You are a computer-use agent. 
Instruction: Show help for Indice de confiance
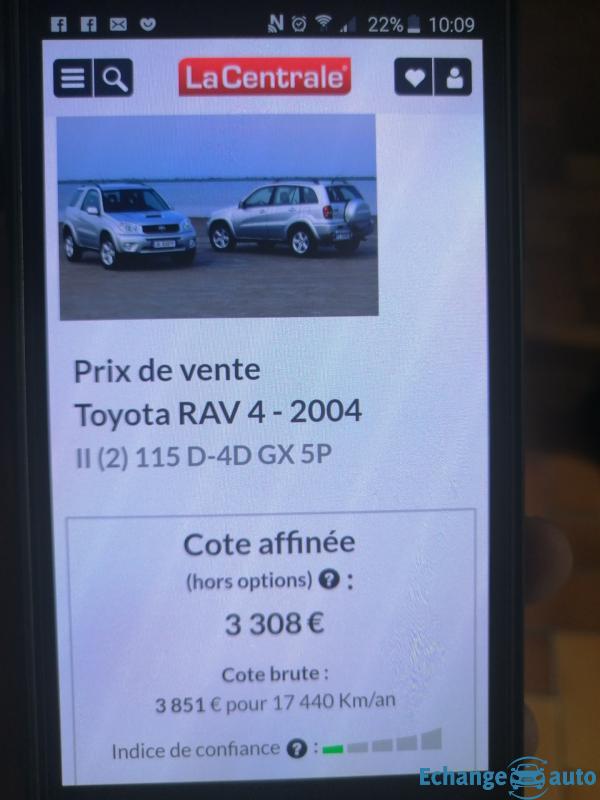(296, 747)
